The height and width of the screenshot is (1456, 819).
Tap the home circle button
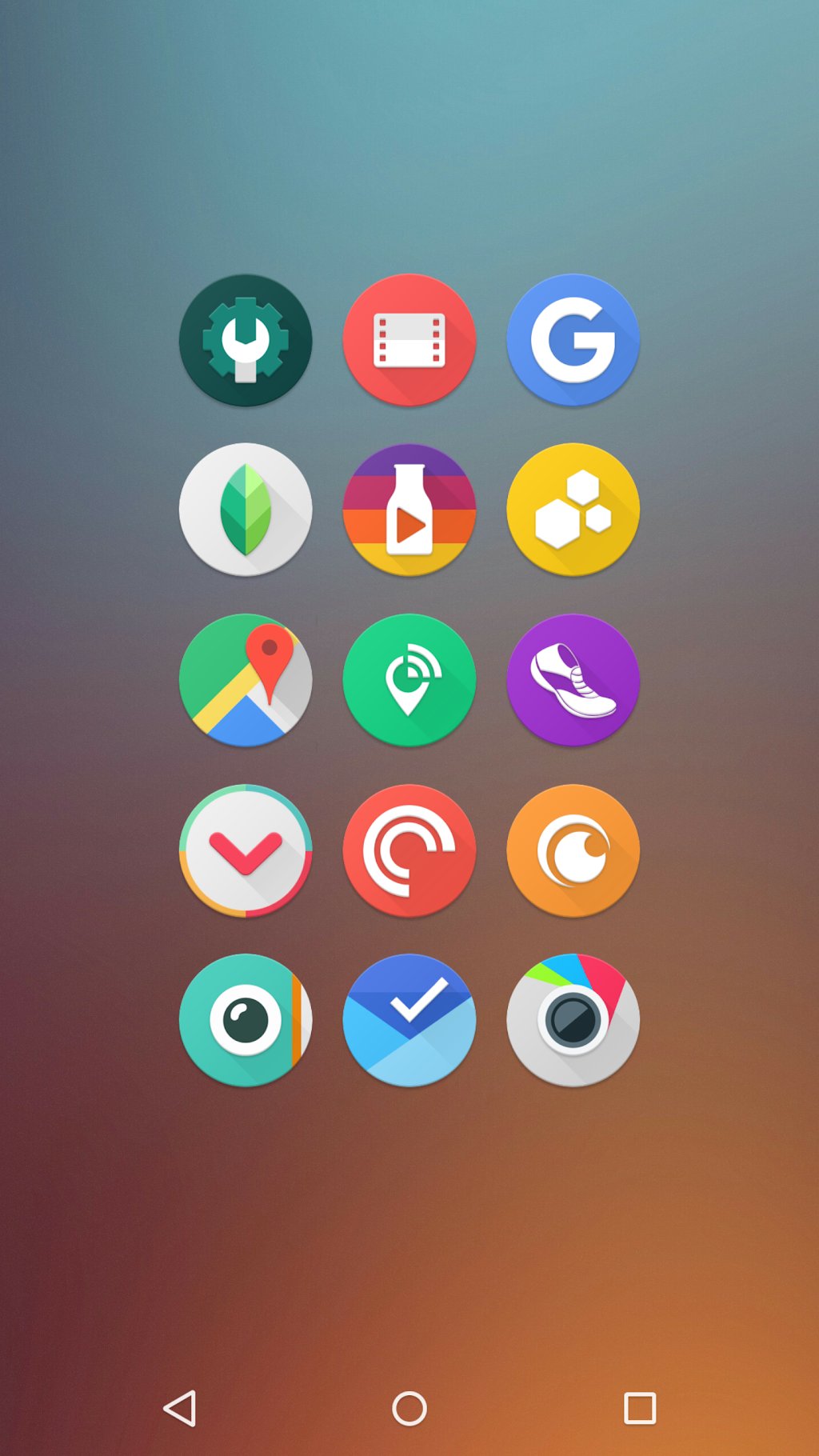(x=409, y=1408)
